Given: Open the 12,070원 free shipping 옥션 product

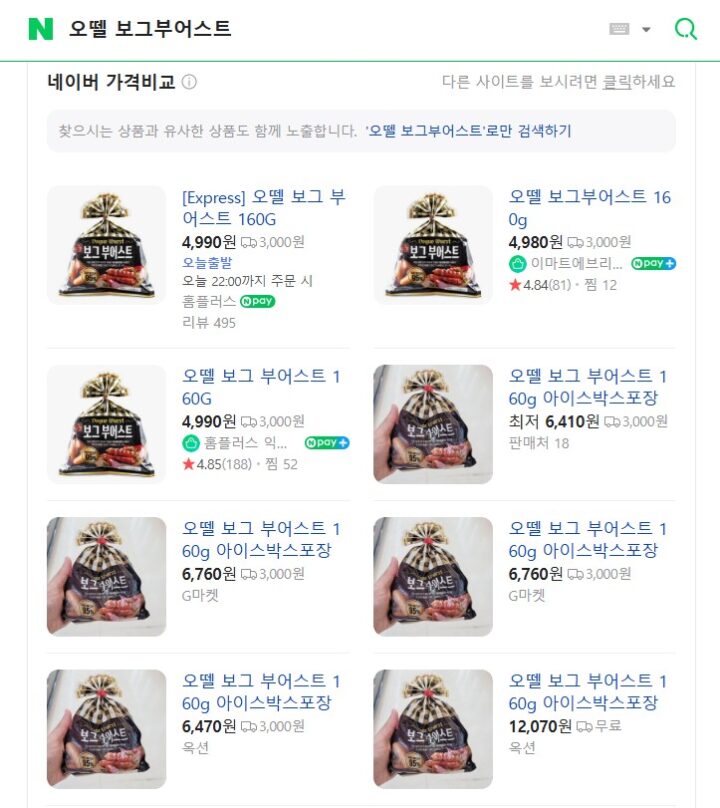Looking at the screenshot, I should pos(588,691).
